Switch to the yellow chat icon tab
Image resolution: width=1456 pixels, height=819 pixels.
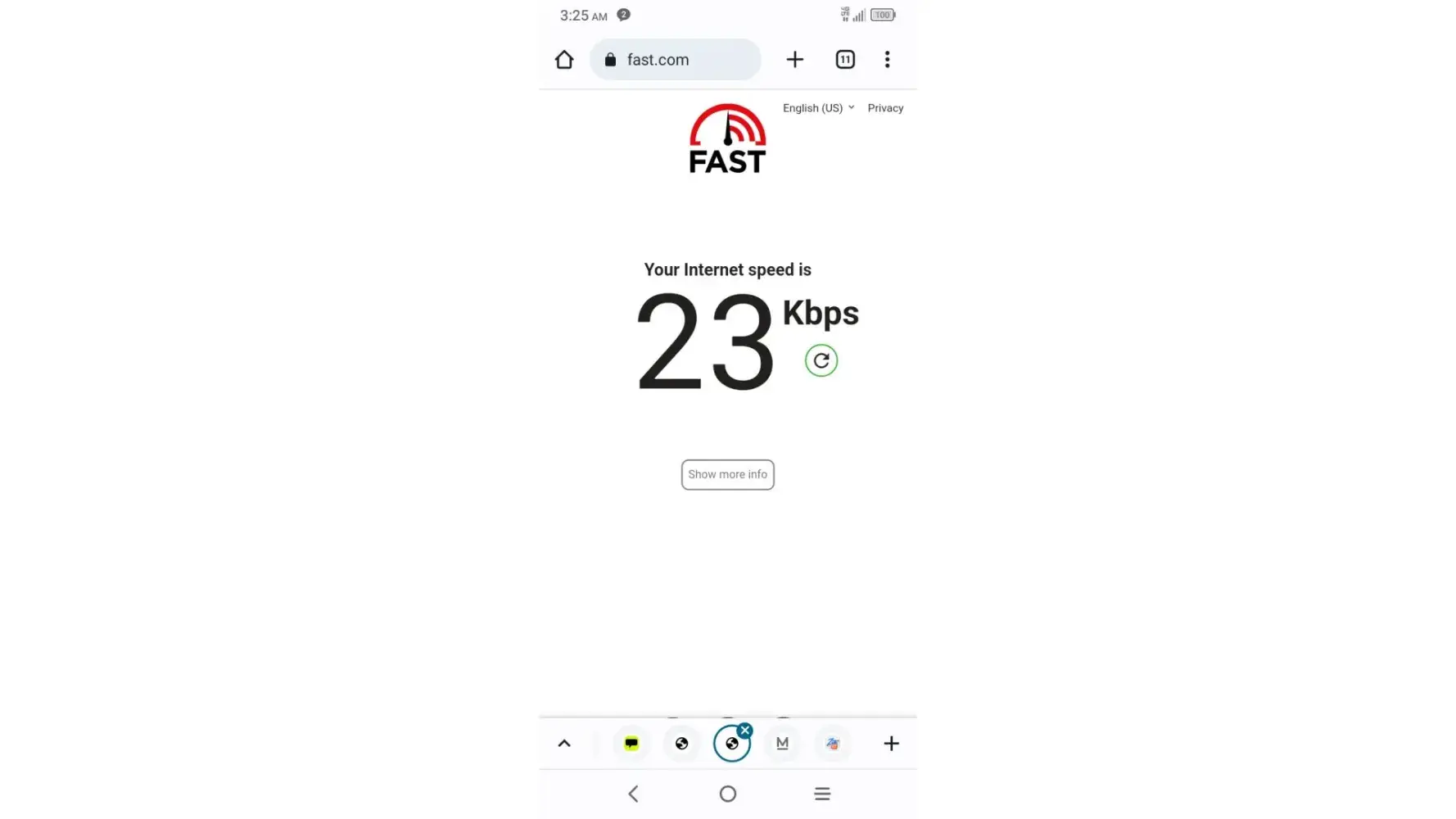coord(631,744)
